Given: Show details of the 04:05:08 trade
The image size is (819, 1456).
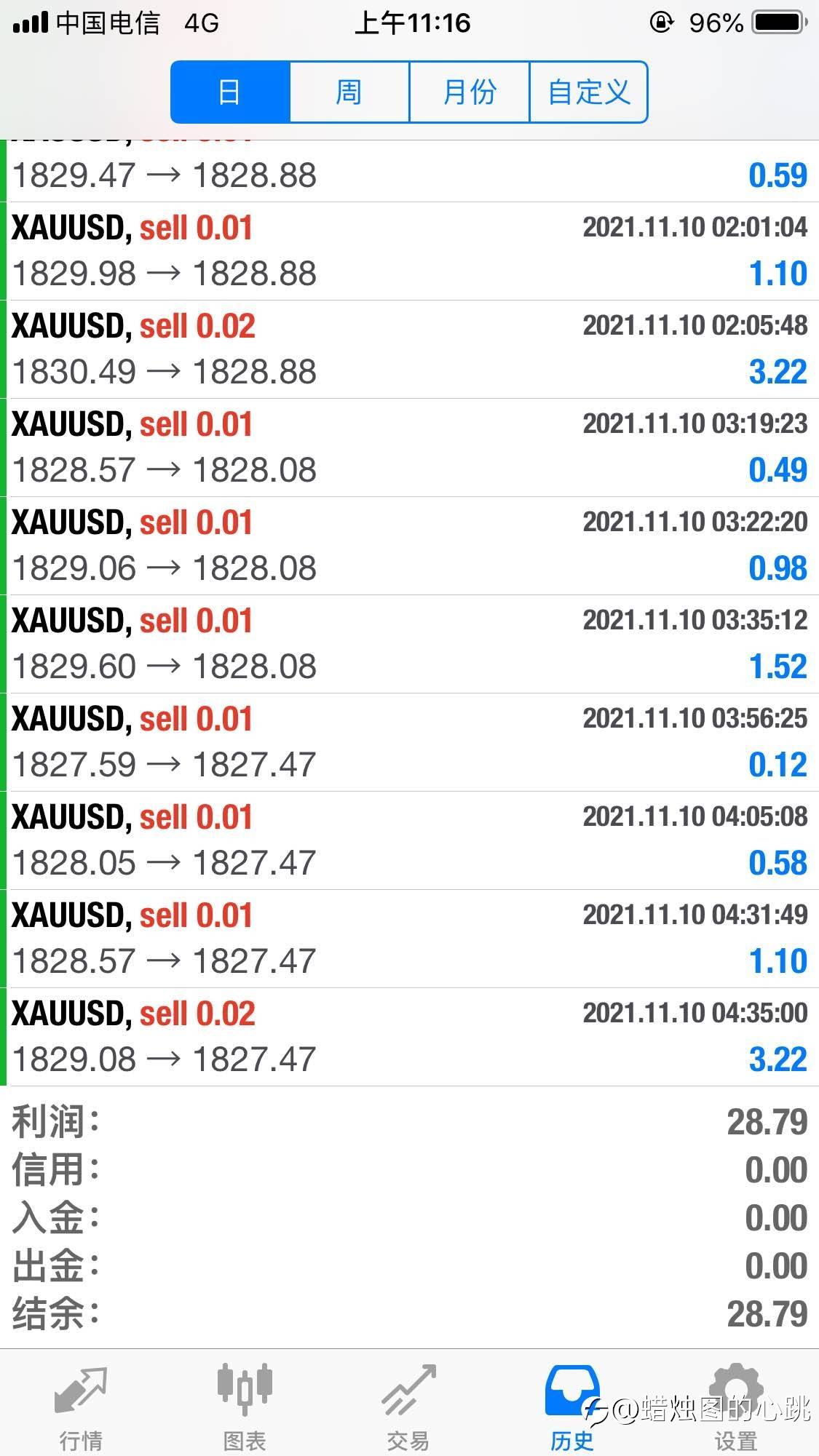Looking at the screenshot, I should pos(409,840).
